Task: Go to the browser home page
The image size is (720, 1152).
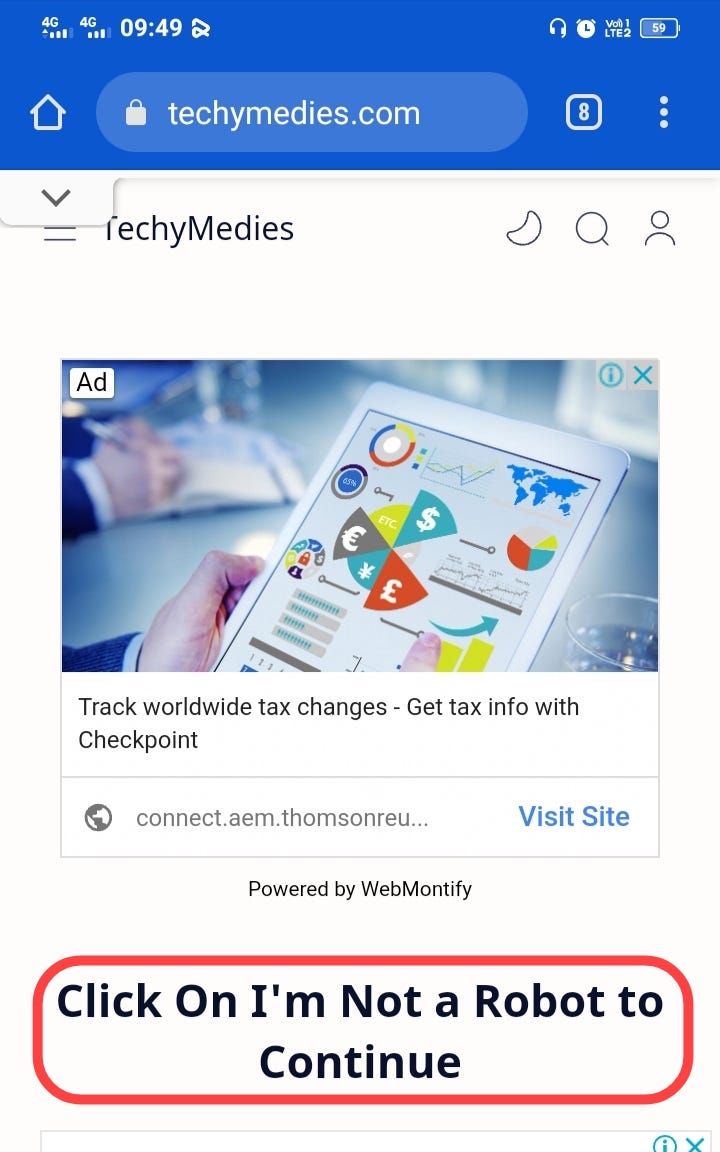Action: tap(48, 112)
